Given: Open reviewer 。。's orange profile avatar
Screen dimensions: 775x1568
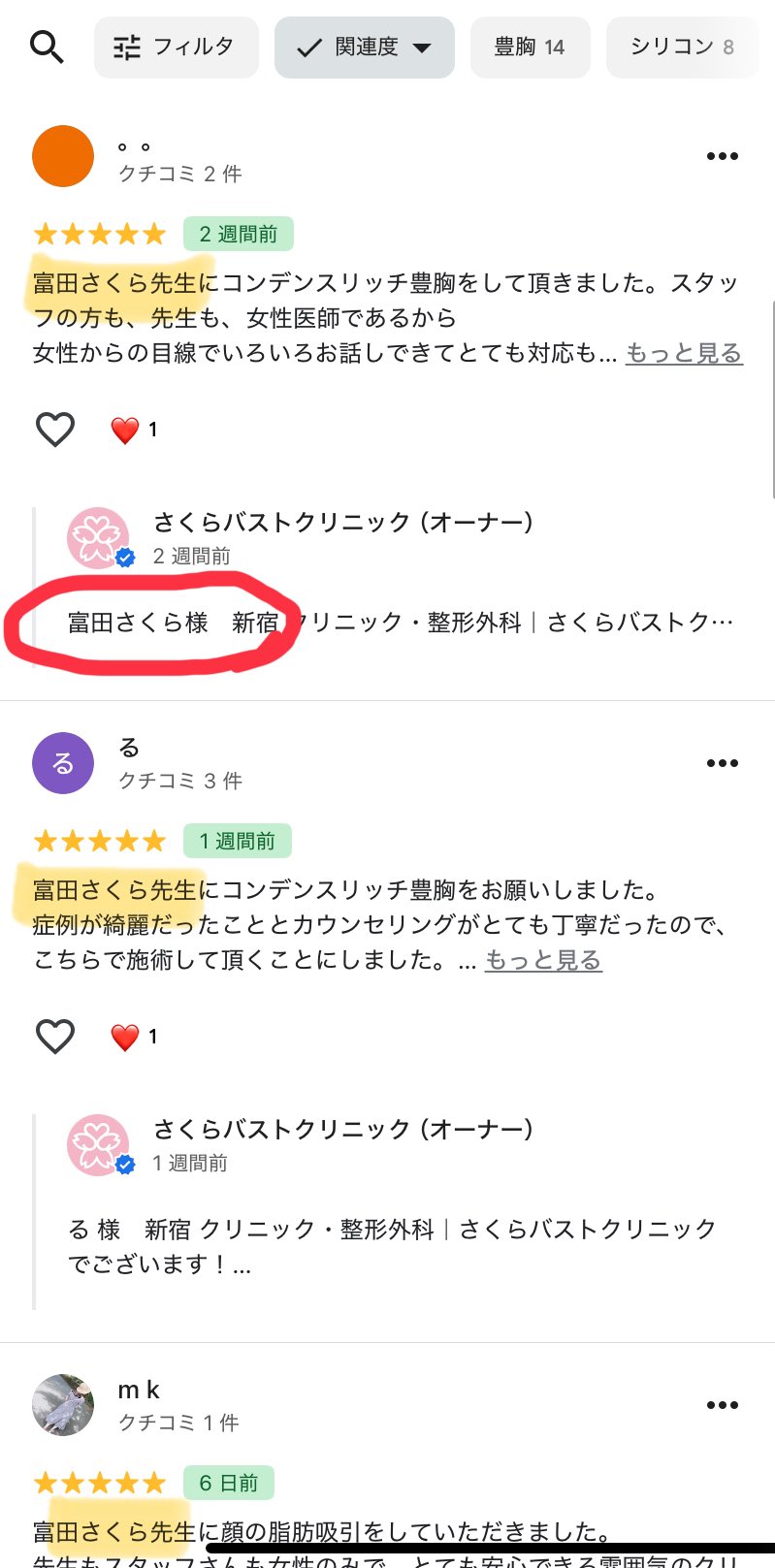Looking at the screenshot, I should [63, 156].
